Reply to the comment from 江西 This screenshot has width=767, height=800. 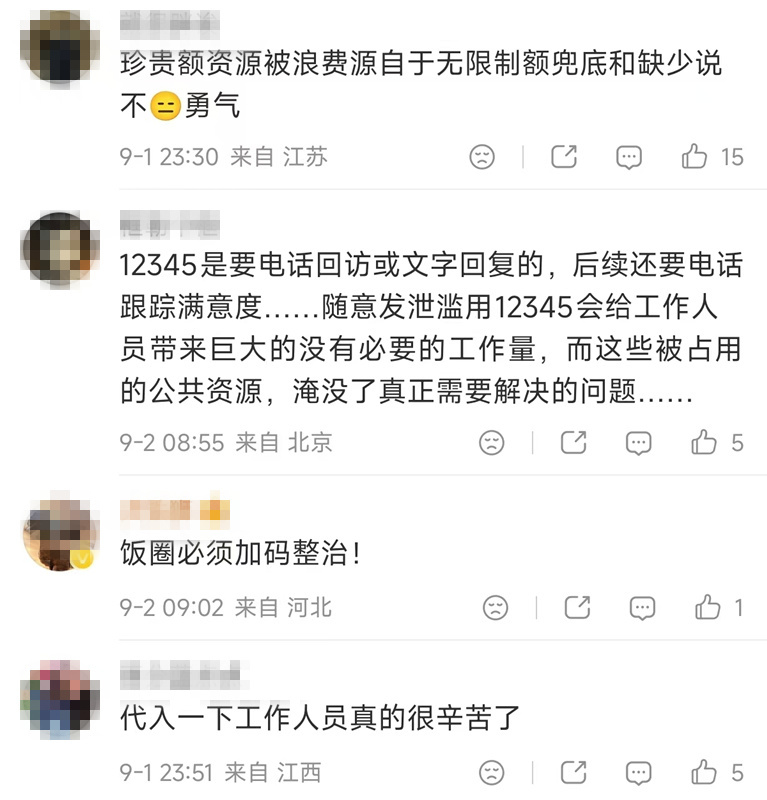point(638,773)
